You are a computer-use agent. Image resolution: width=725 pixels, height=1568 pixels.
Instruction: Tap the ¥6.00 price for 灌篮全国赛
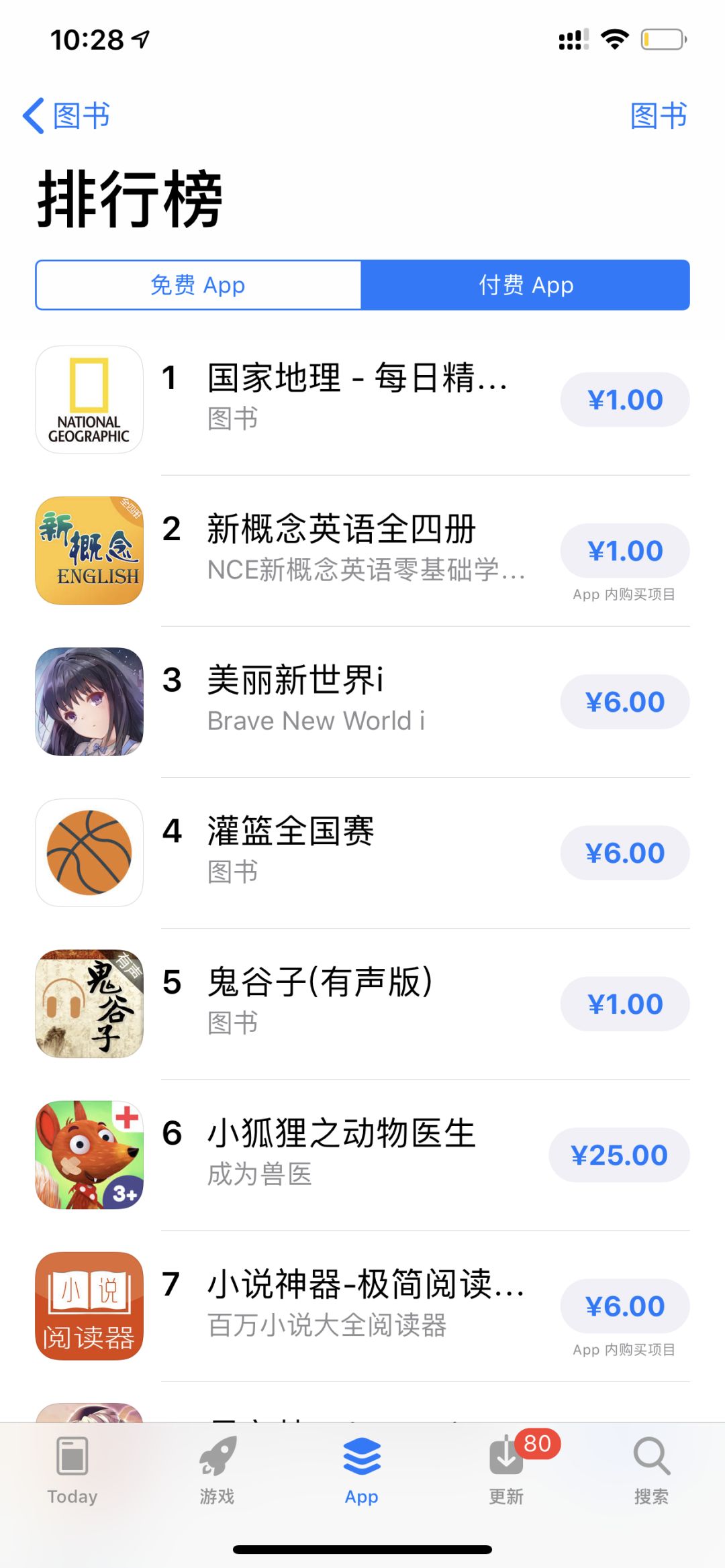click(x=625, y=853)
